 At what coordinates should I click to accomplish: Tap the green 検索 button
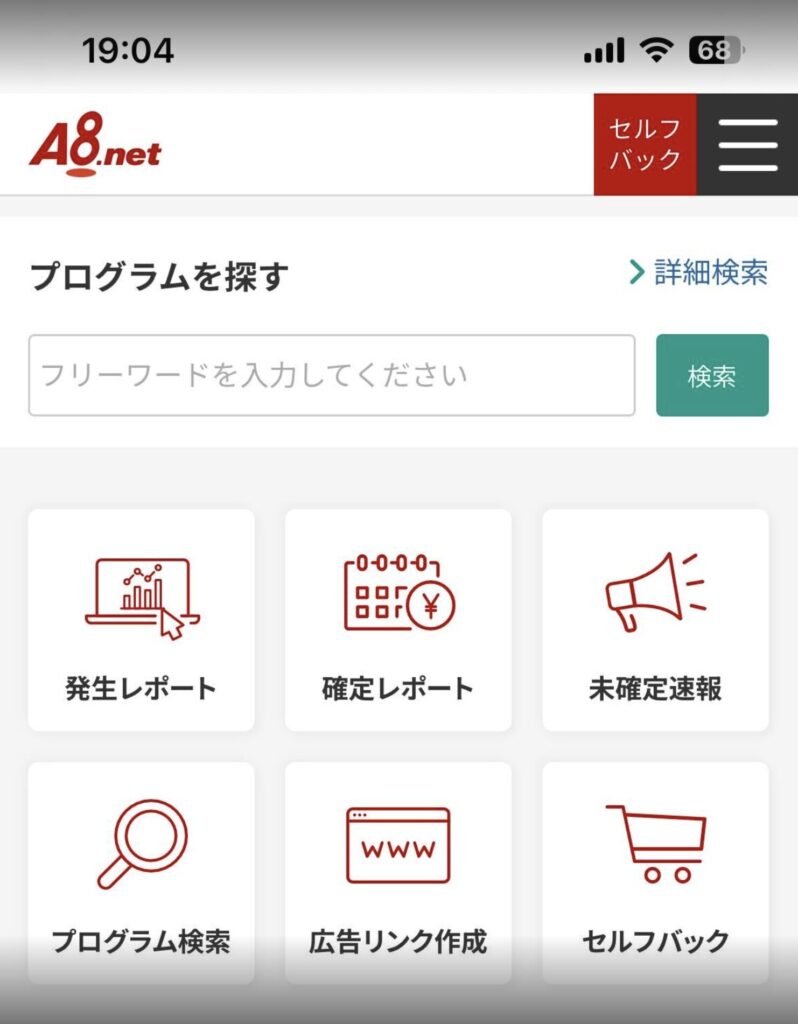712,376
